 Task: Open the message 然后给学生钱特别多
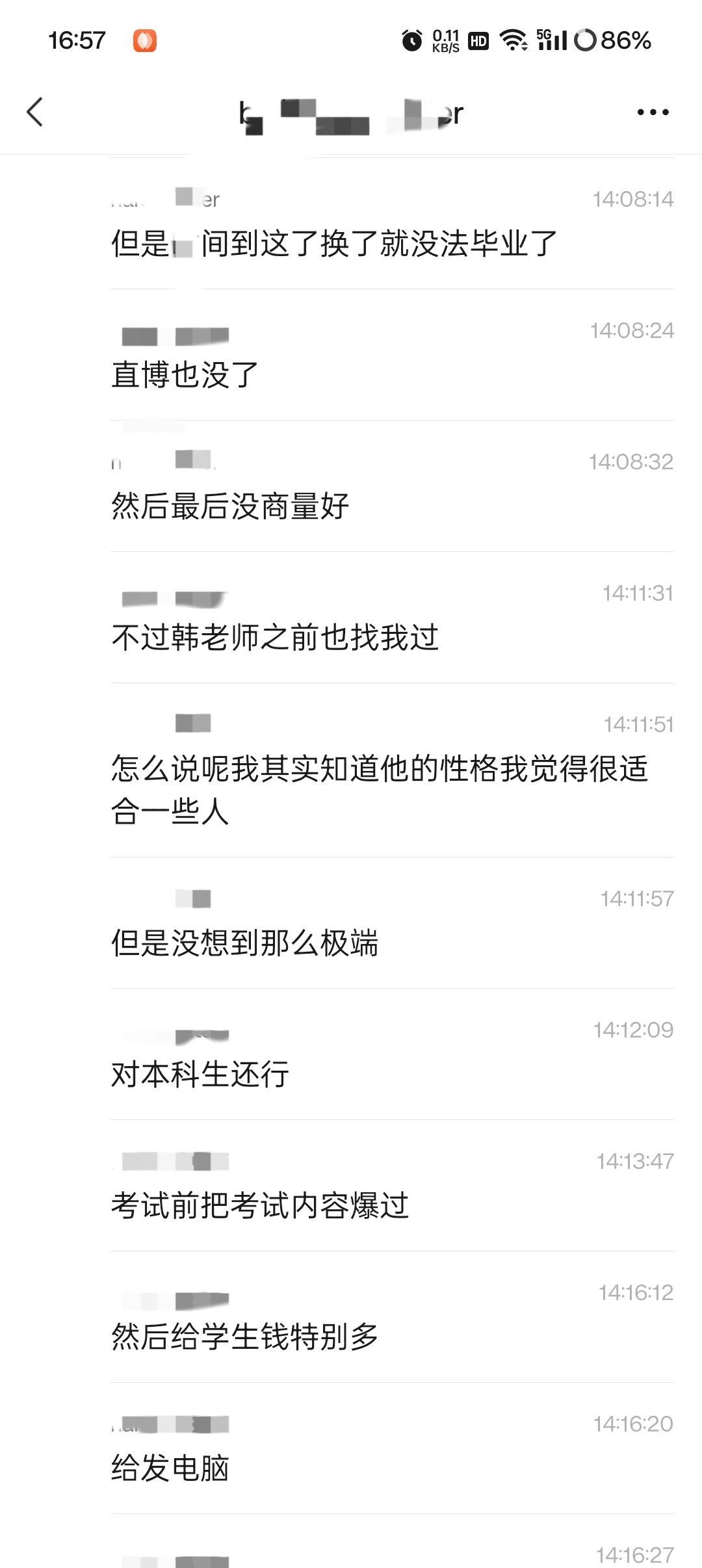click(x=245, y=1337)
